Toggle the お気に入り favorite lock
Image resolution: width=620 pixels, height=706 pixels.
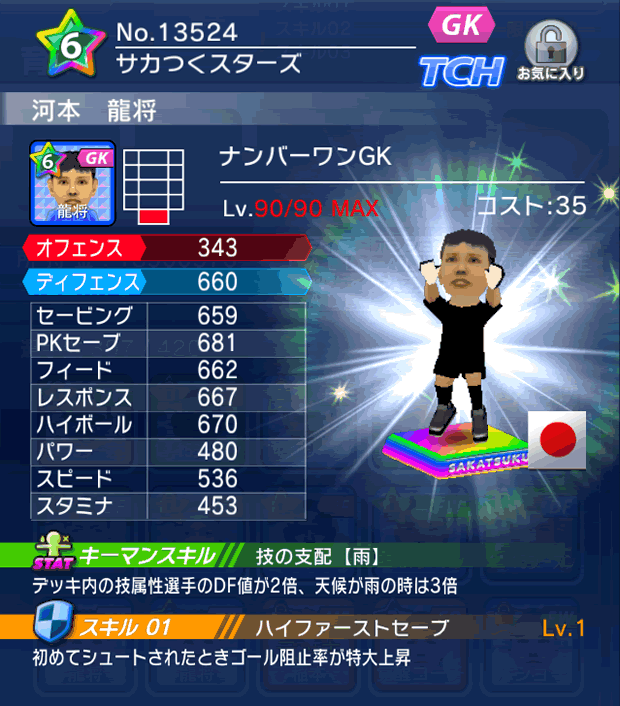coord(551,50)
